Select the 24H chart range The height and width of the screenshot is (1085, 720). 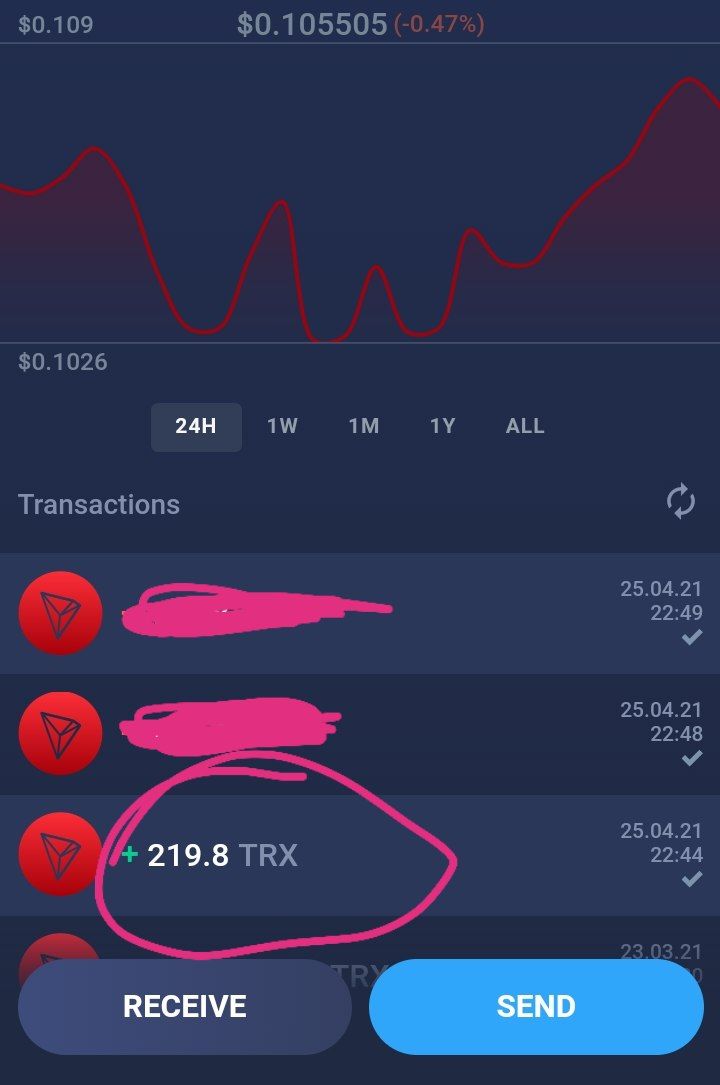click(x=196, y=427)
